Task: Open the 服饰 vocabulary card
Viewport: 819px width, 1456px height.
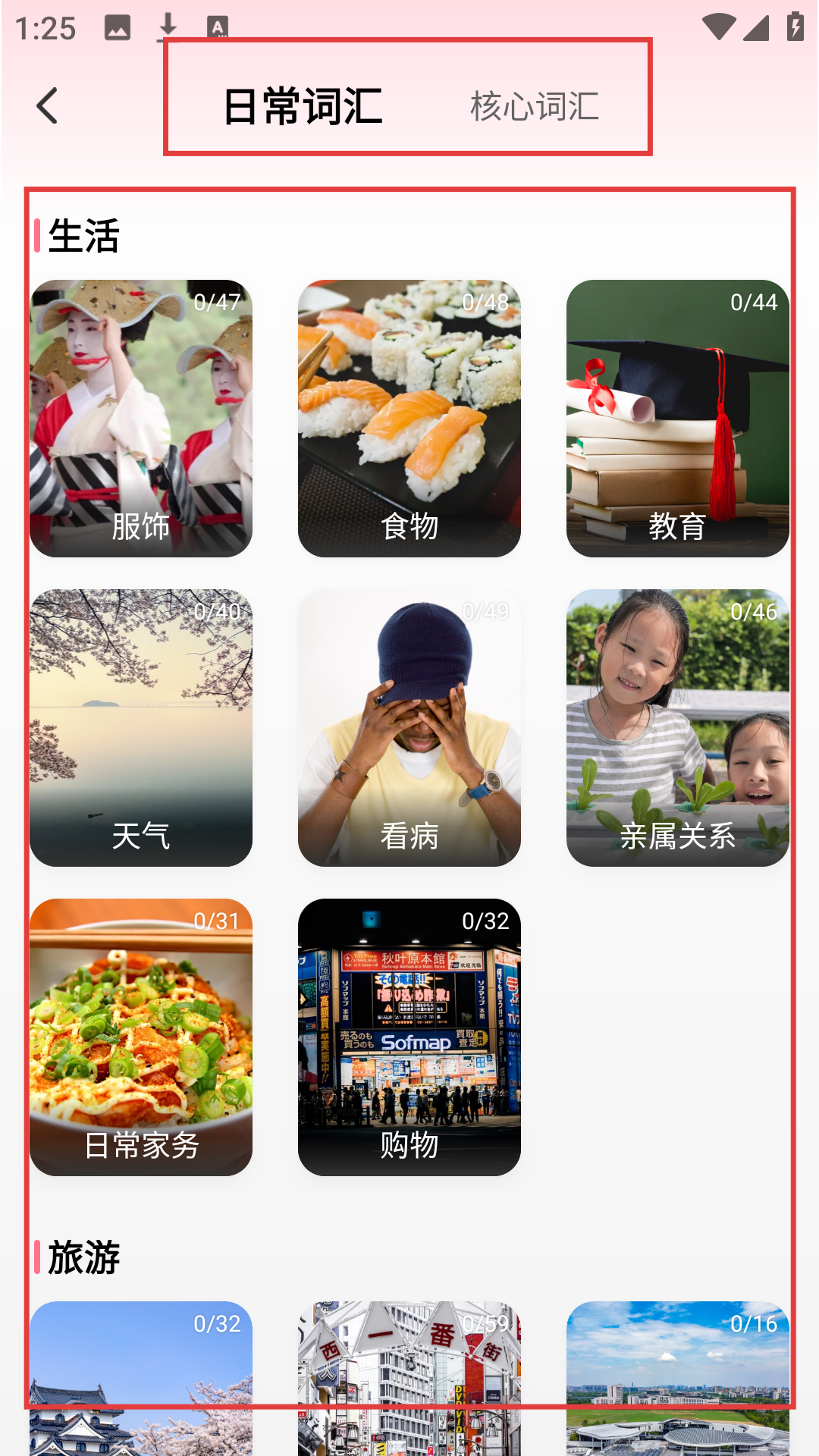Action: (141, 419)
